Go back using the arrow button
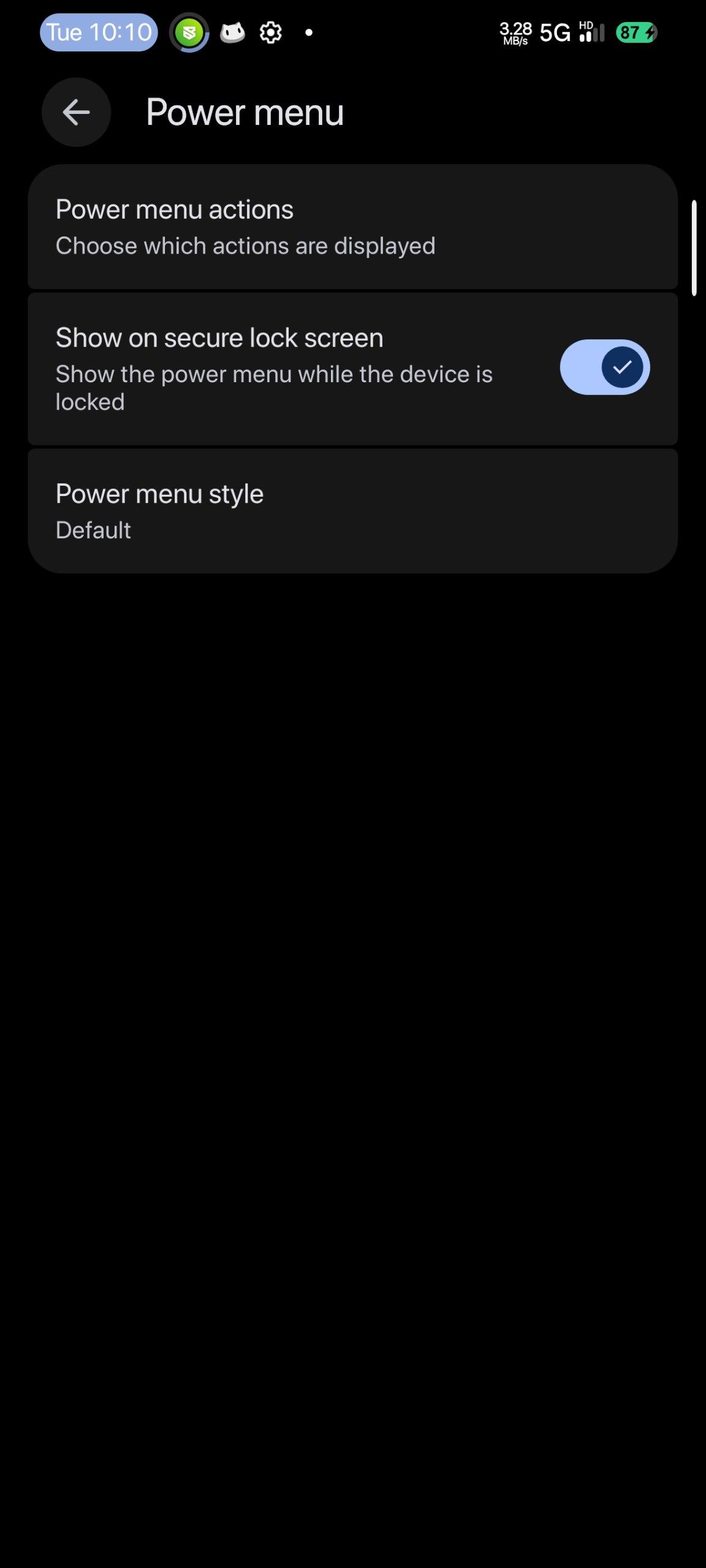 pos(76,112)
